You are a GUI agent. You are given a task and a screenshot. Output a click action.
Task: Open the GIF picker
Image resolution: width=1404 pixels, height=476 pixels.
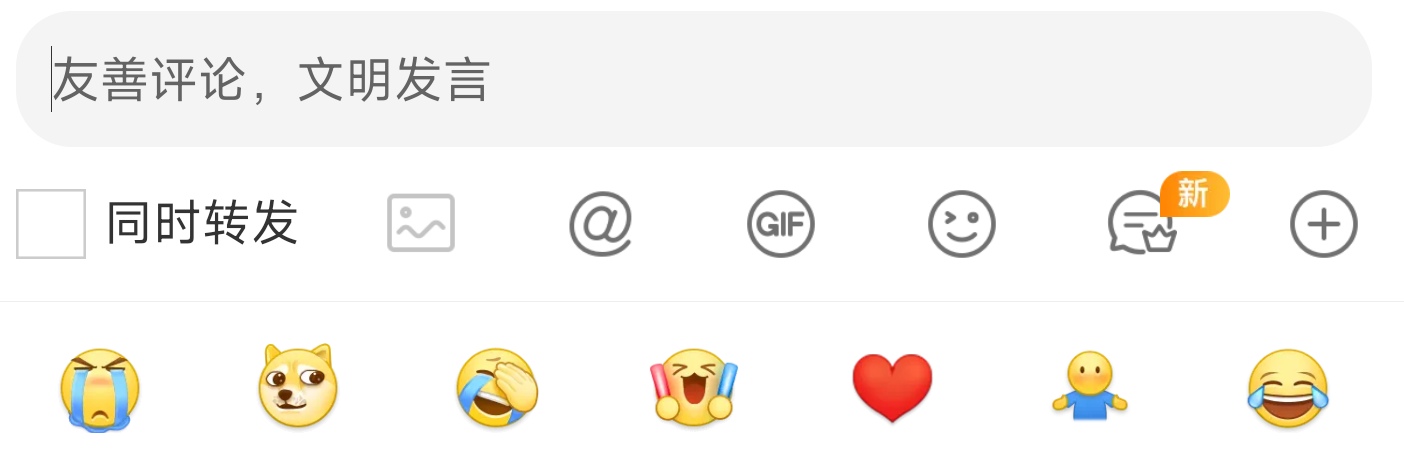pos(781,224)
